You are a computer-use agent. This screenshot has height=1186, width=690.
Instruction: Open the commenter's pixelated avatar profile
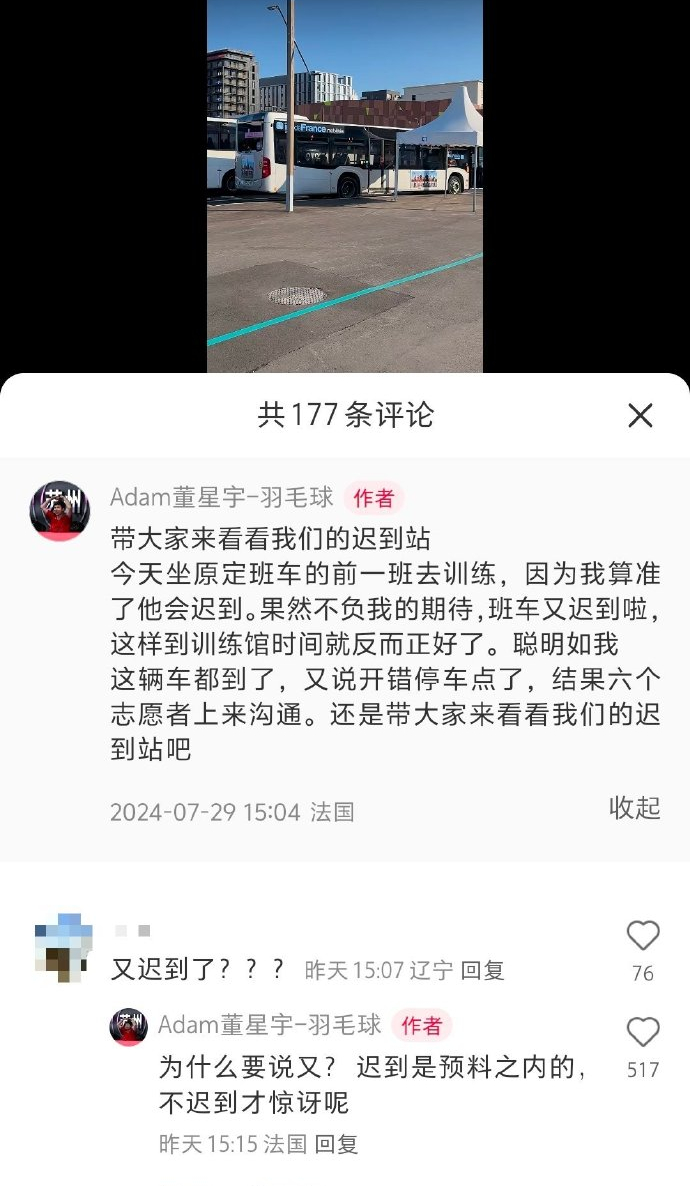click(x=65, y=947)
